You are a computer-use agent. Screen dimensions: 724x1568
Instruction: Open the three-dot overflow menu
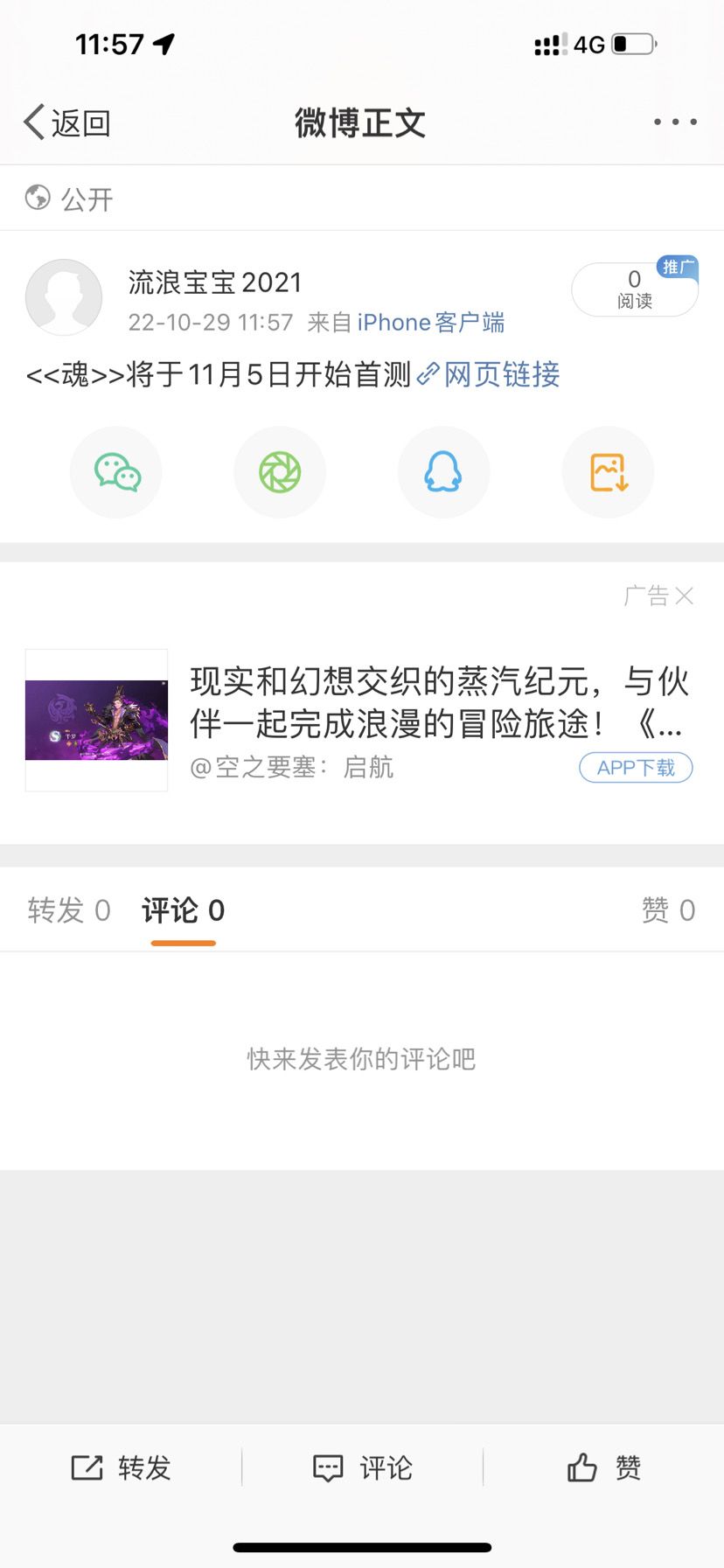click(x=675, y=122)
